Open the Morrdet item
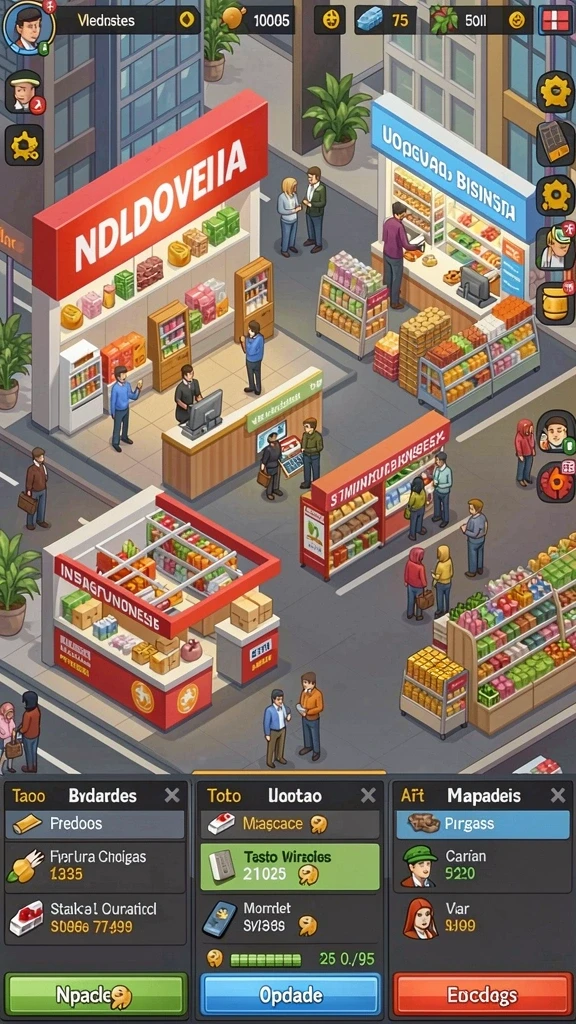 pos(289,917)
